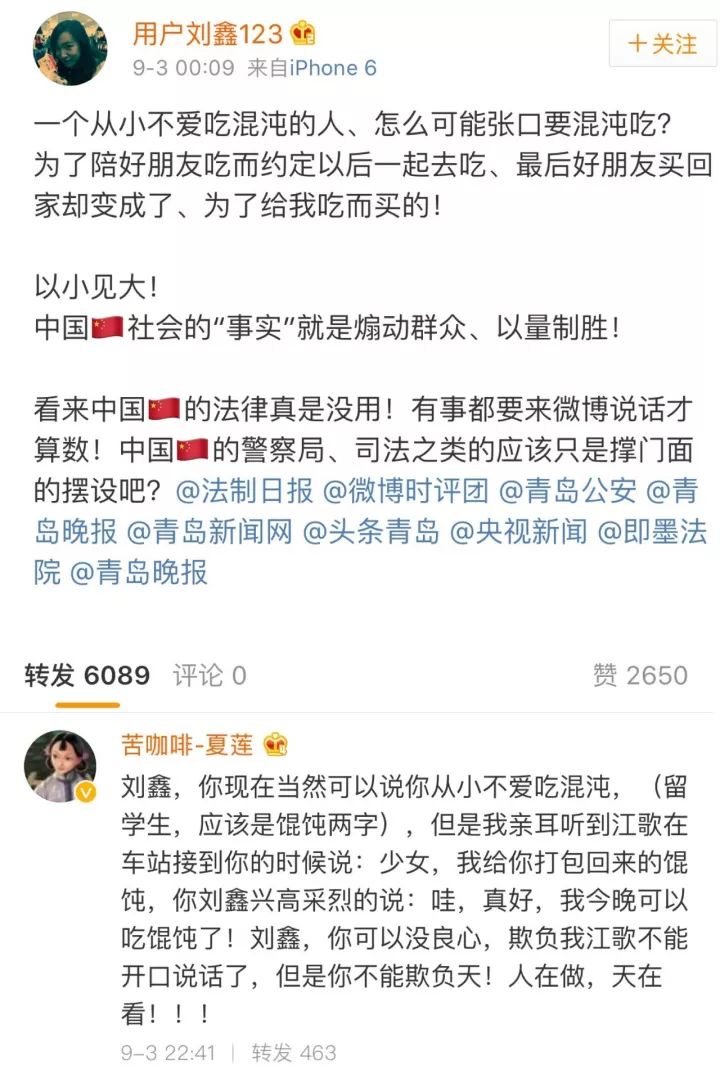Follow 用户刘鑫123 with the 关注 button
720x1079 pixels.
tap(661, 44)
